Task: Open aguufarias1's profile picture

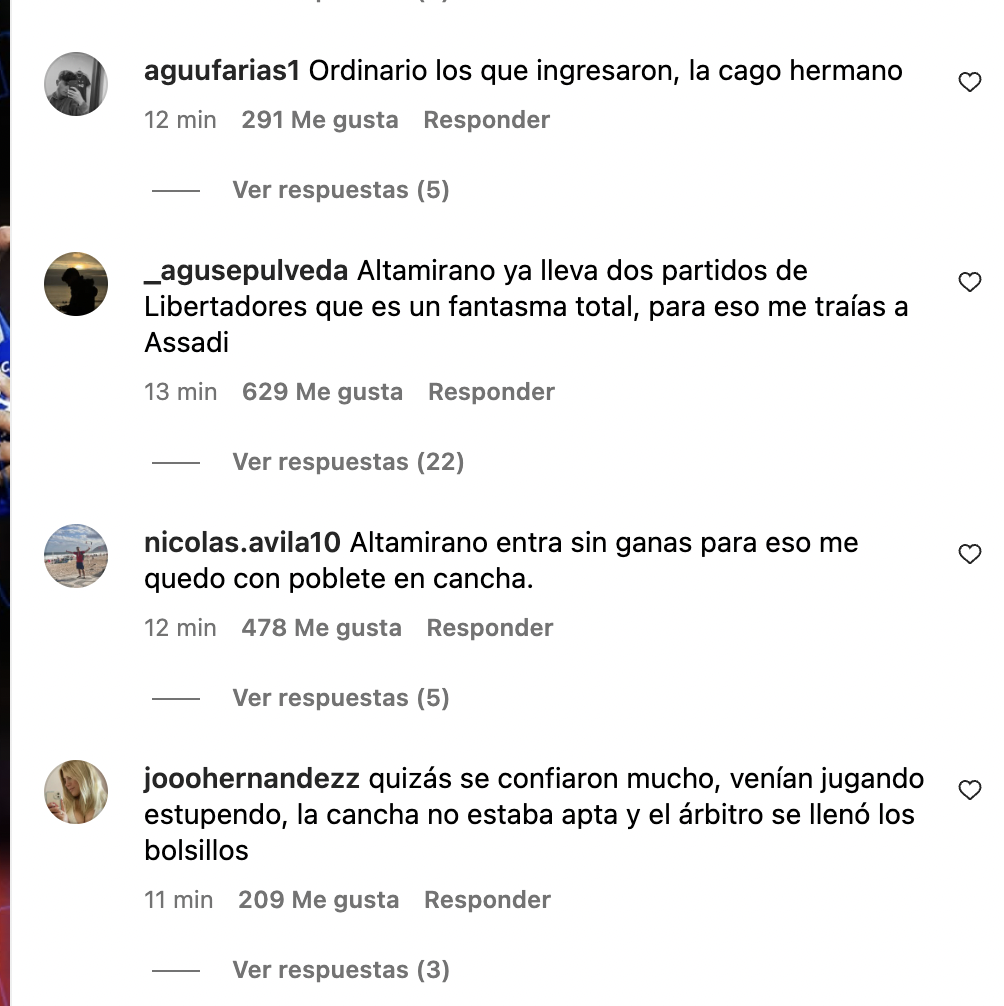Action: 76,84
